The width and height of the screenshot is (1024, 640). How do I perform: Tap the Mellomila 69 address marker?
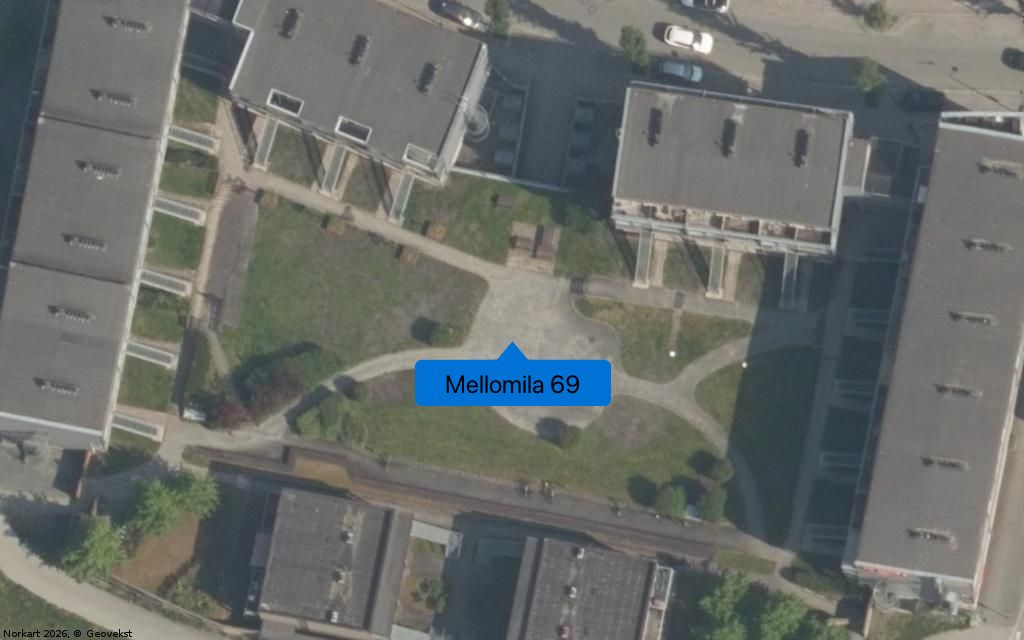pos(512,383)
